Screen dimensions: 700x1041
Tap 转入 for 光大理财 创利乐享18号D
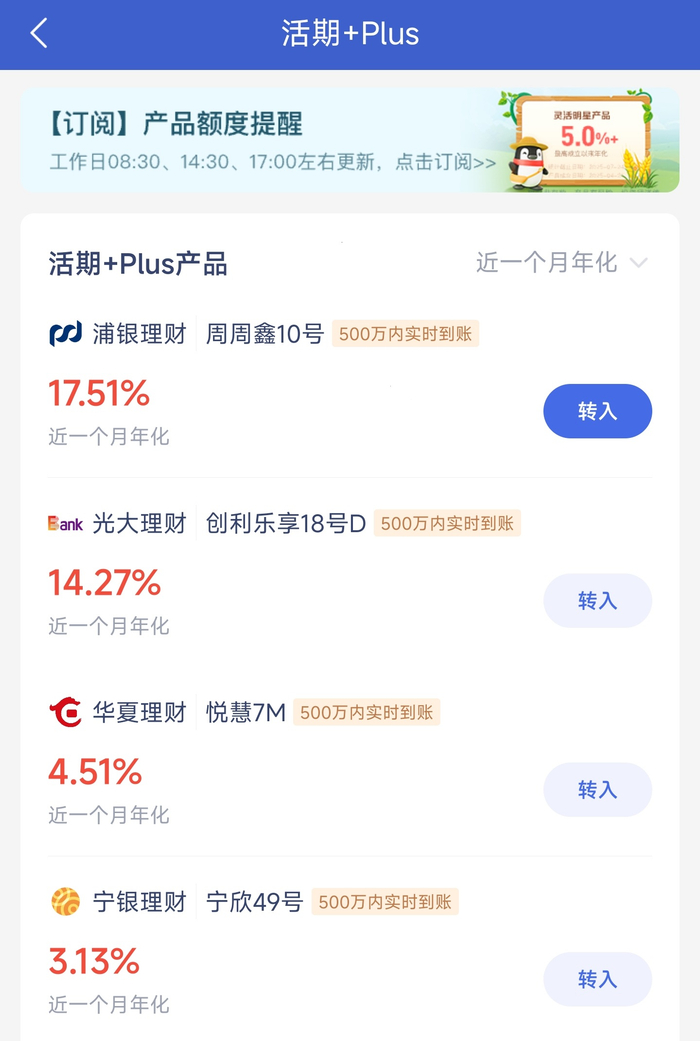tap(598, 601)
